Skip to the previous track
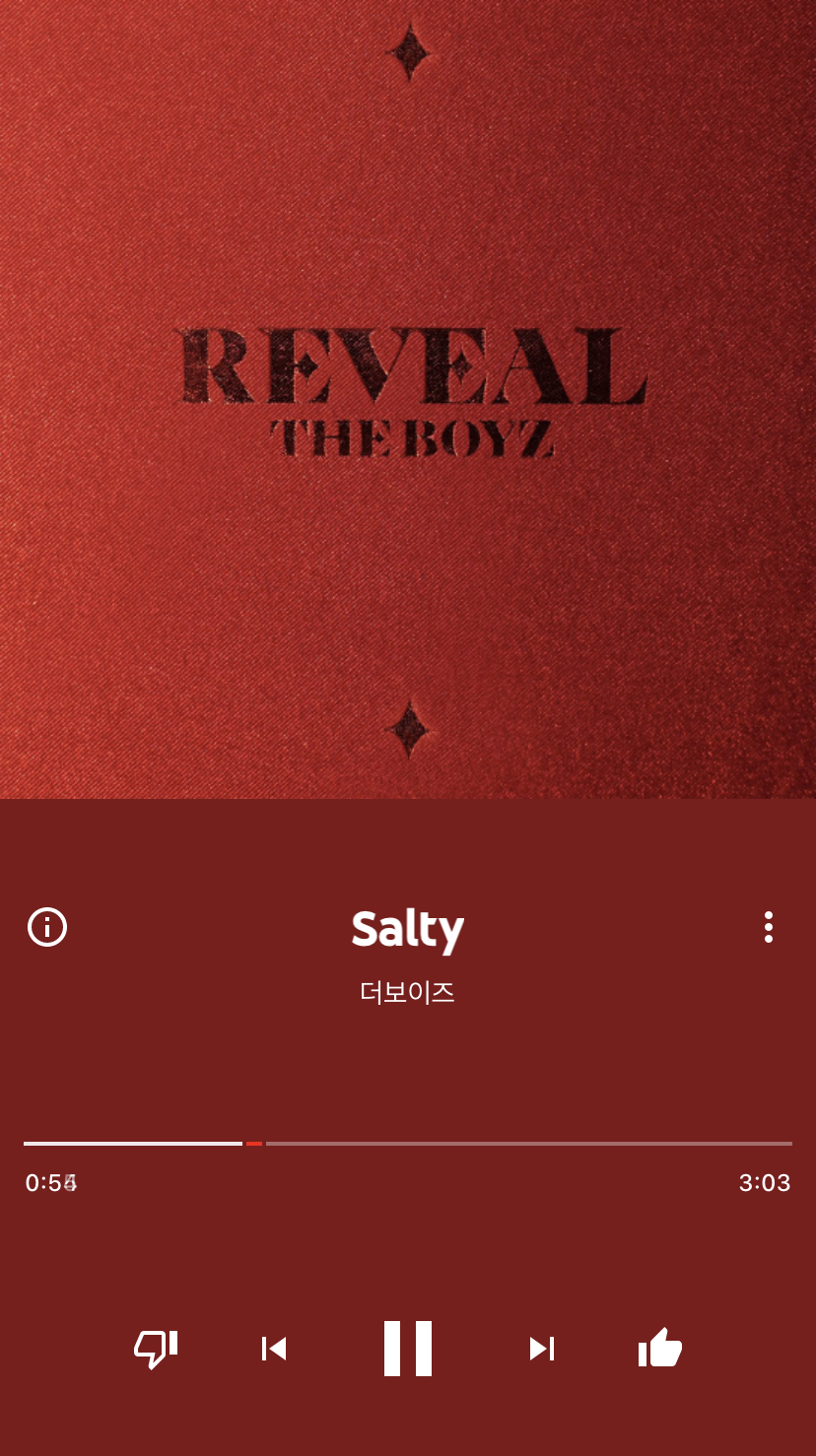 coord(274,1348)
